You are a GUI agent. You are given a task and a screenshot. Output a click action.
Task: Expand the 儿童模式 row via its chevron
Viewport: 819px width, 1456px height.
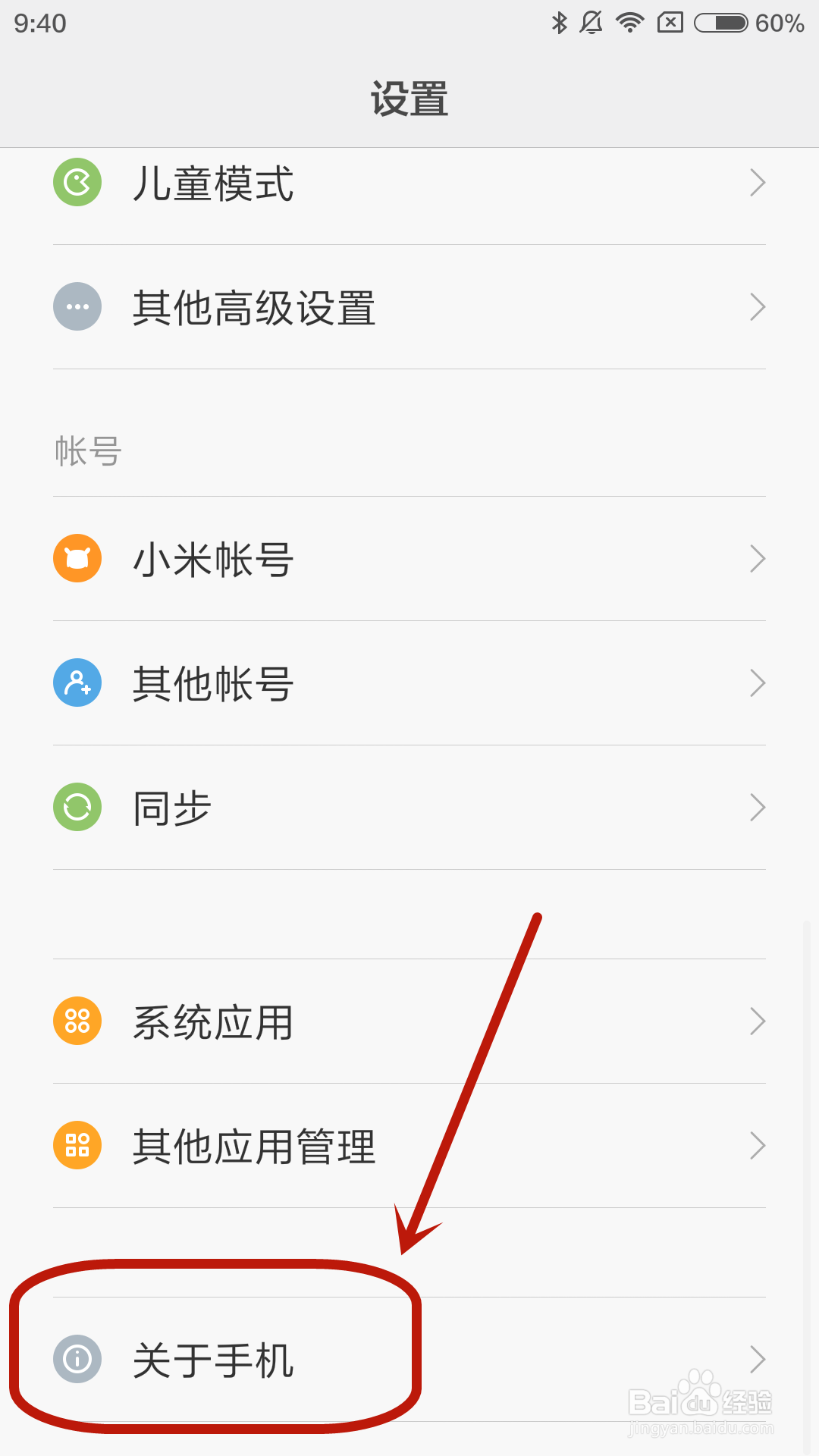click(758, 182)
